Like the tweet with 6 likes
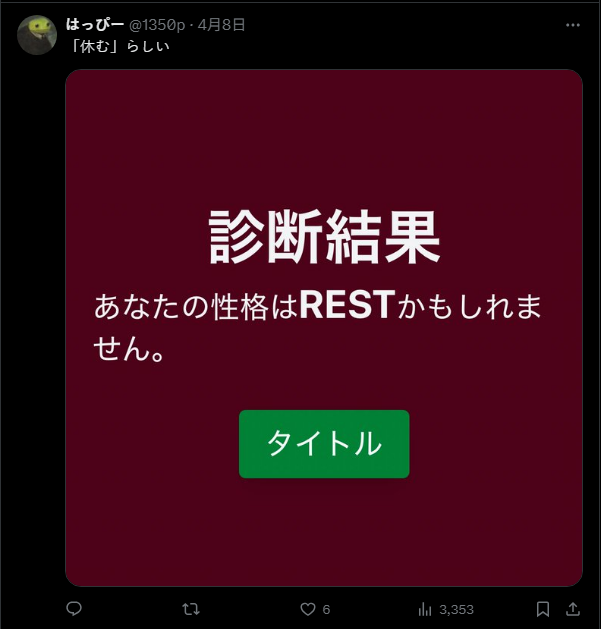 click(x=309, y=609)
